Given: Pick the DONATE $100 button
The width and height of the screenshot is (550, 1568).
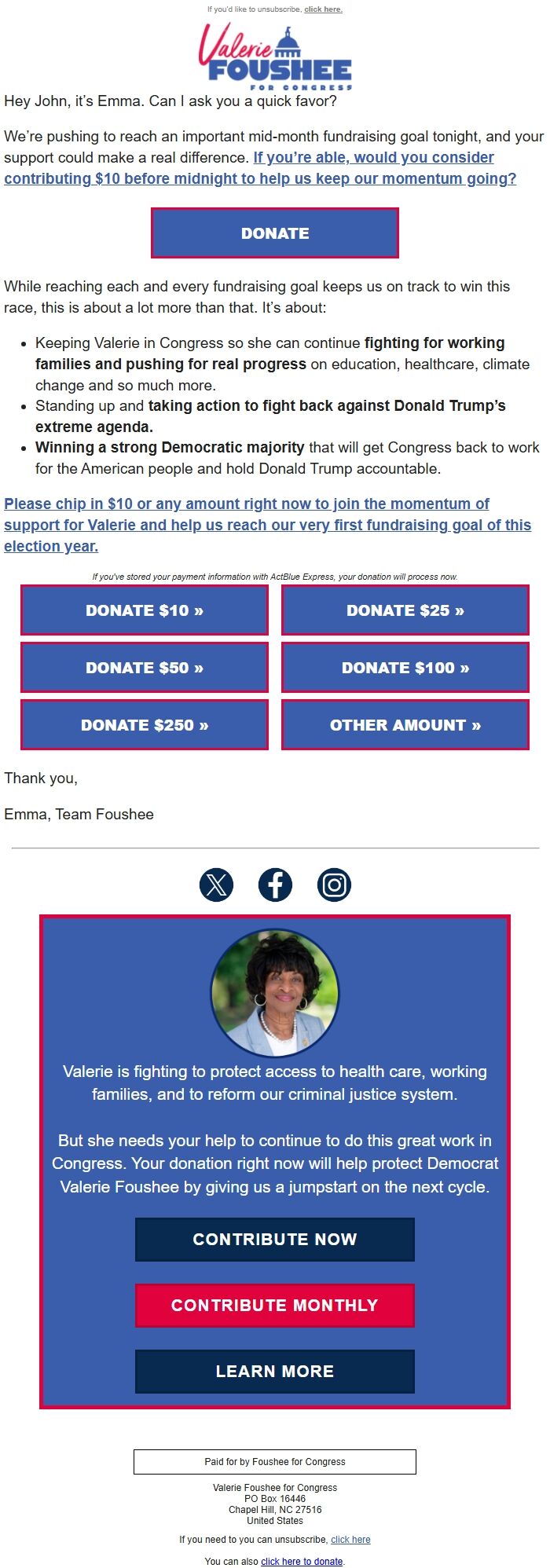Looking at the screenshot, I should click(x=405, y=668).
